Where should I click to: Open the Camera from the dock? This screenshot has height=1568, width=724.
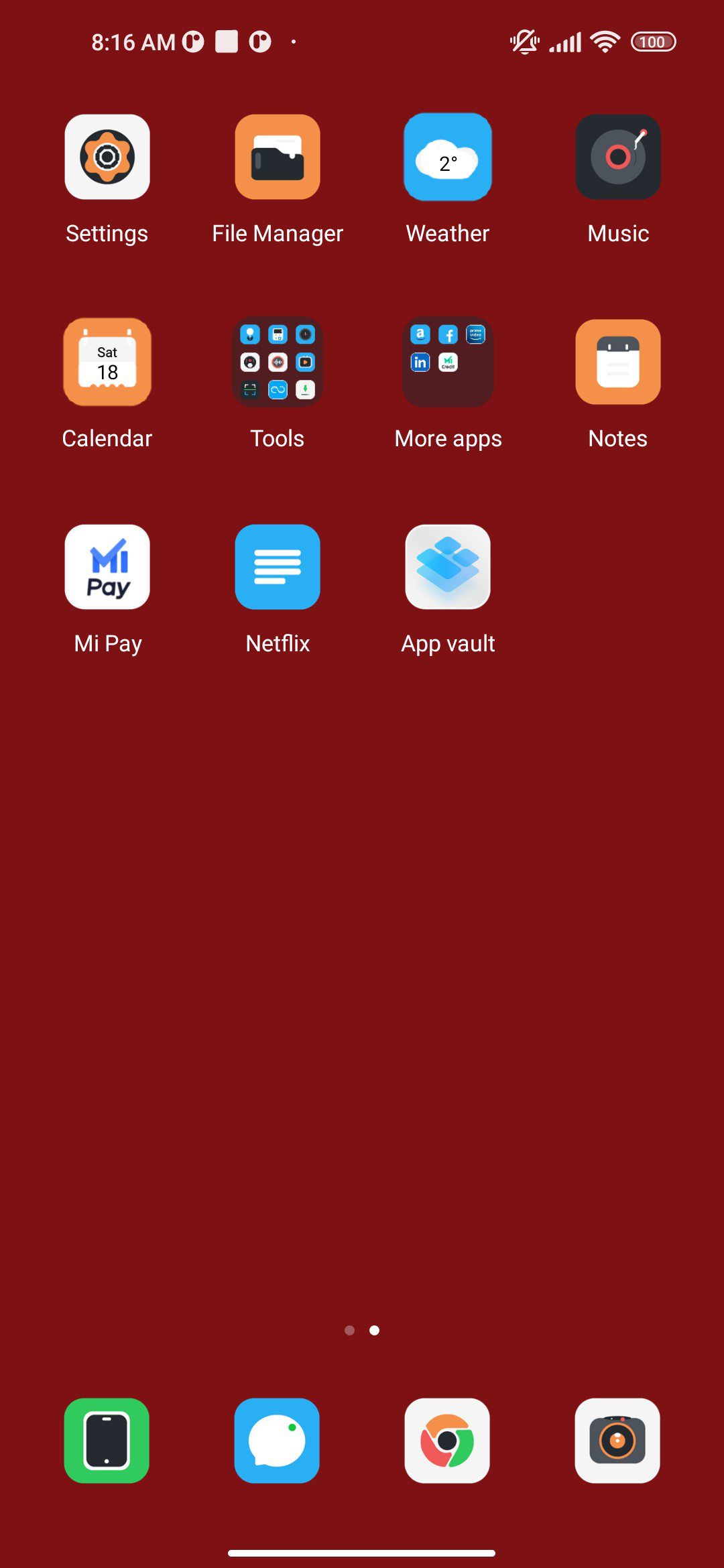pyautogui.click(x=617, y=1441)
